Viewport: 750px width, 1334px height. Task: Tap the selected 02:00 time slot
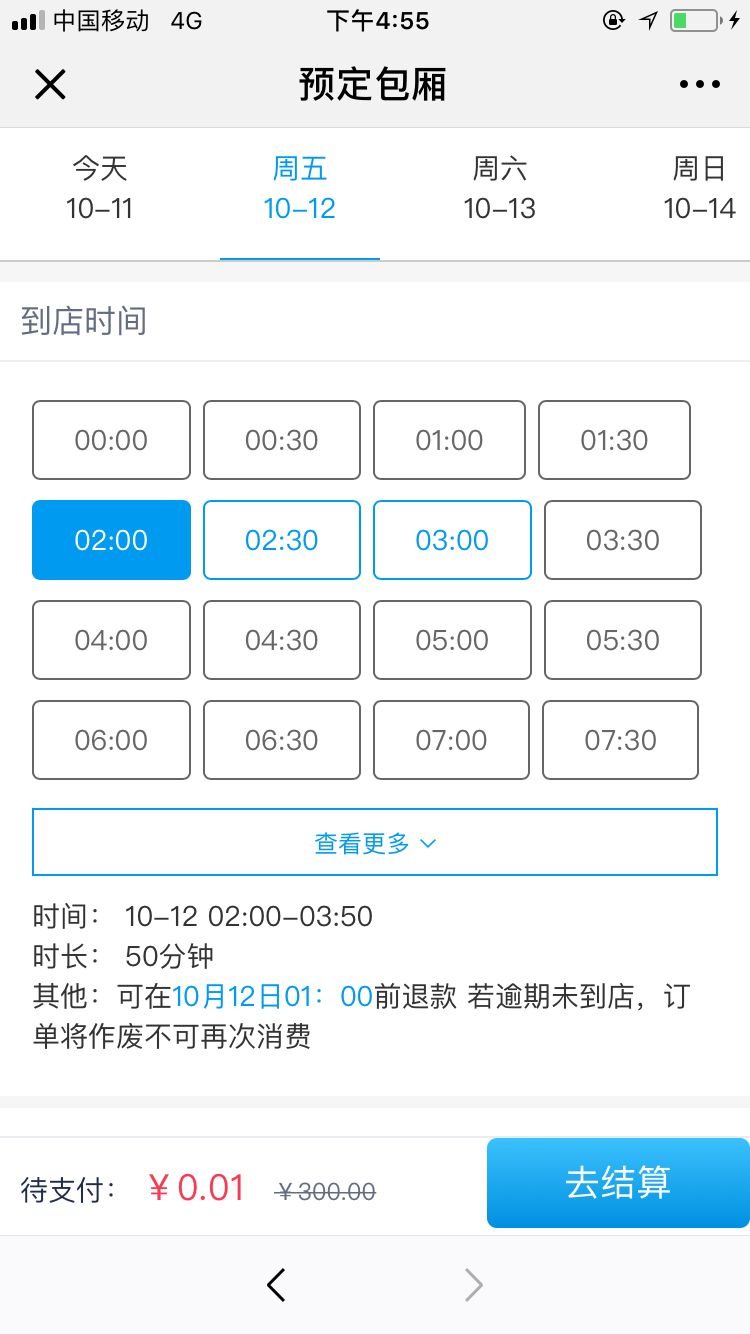point(111,540)
